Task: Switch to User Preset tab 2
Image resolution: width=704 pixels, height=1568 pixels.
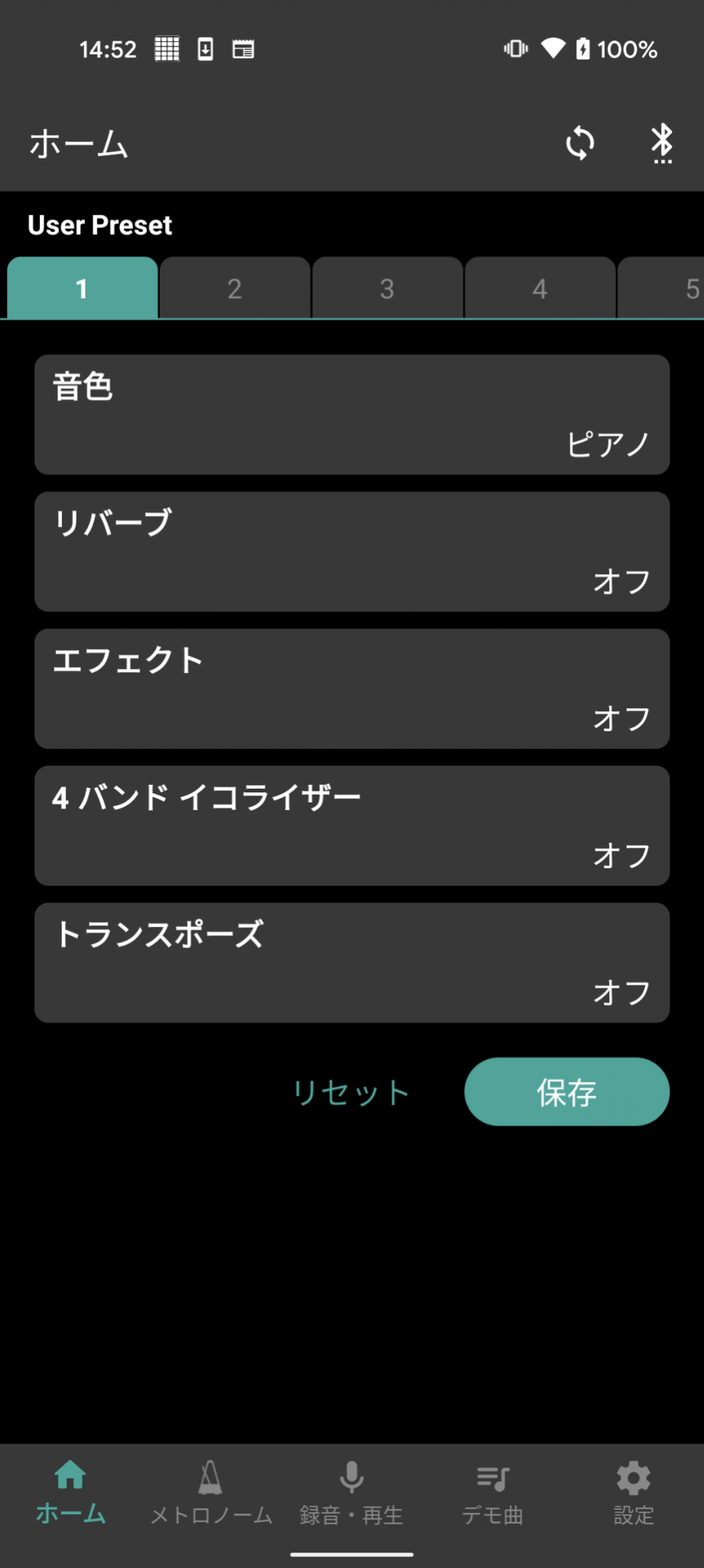Action: tap(235, 289)
